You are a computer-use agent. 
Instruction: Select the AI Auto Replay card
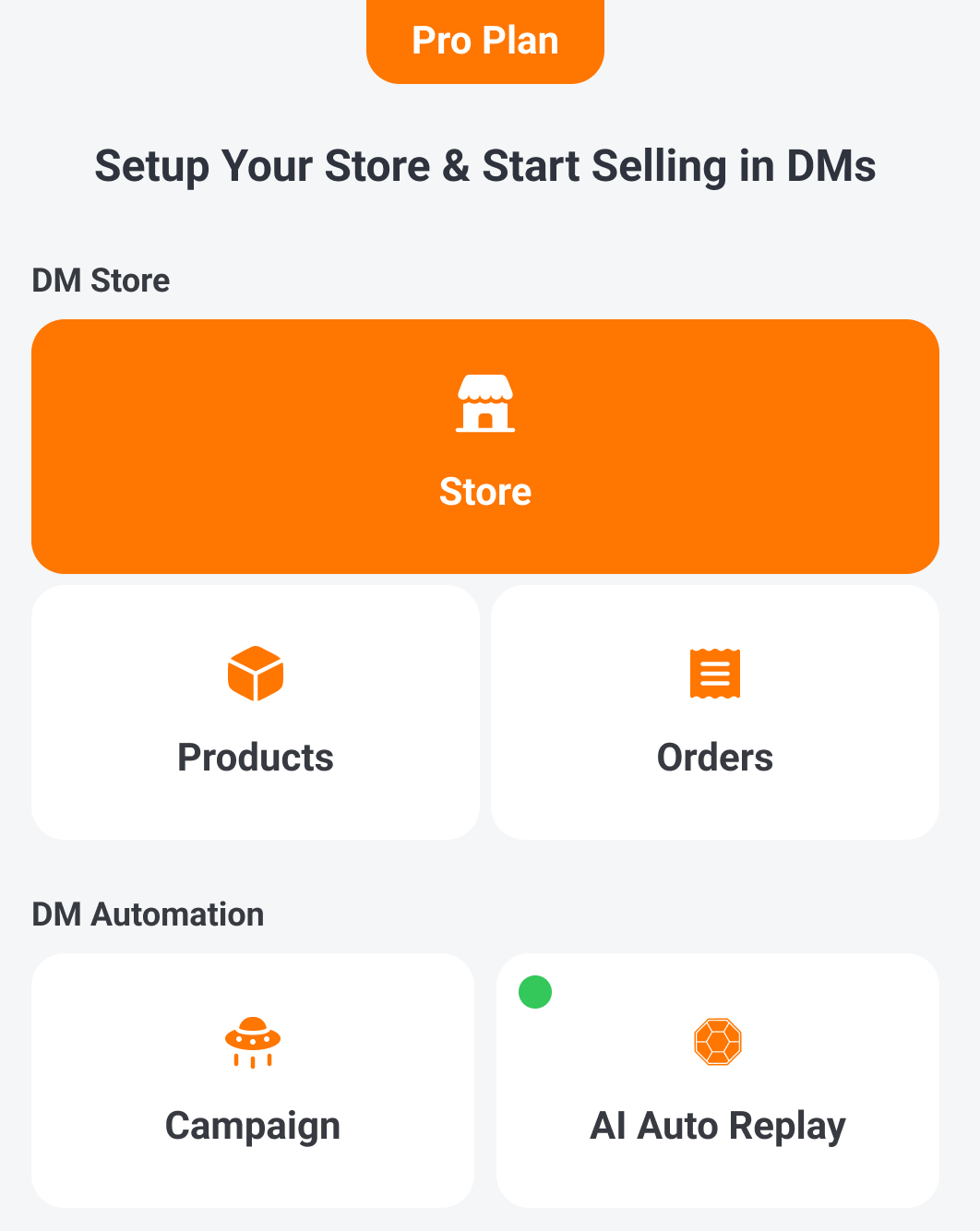(x=718, y=1081)
